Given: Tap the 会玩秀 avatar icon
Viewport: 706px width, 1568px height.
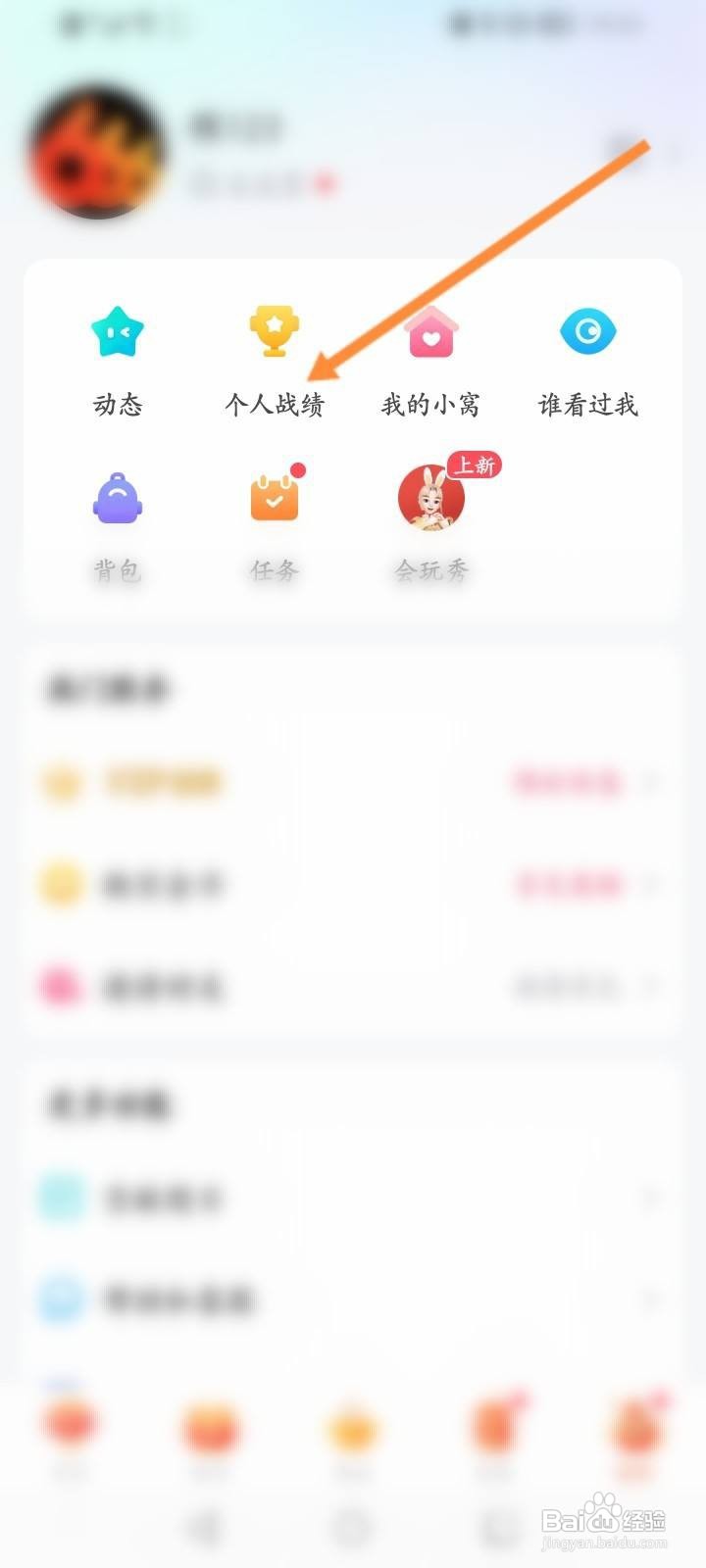Looking at the screenshot, I should click(x=430, y=500).
